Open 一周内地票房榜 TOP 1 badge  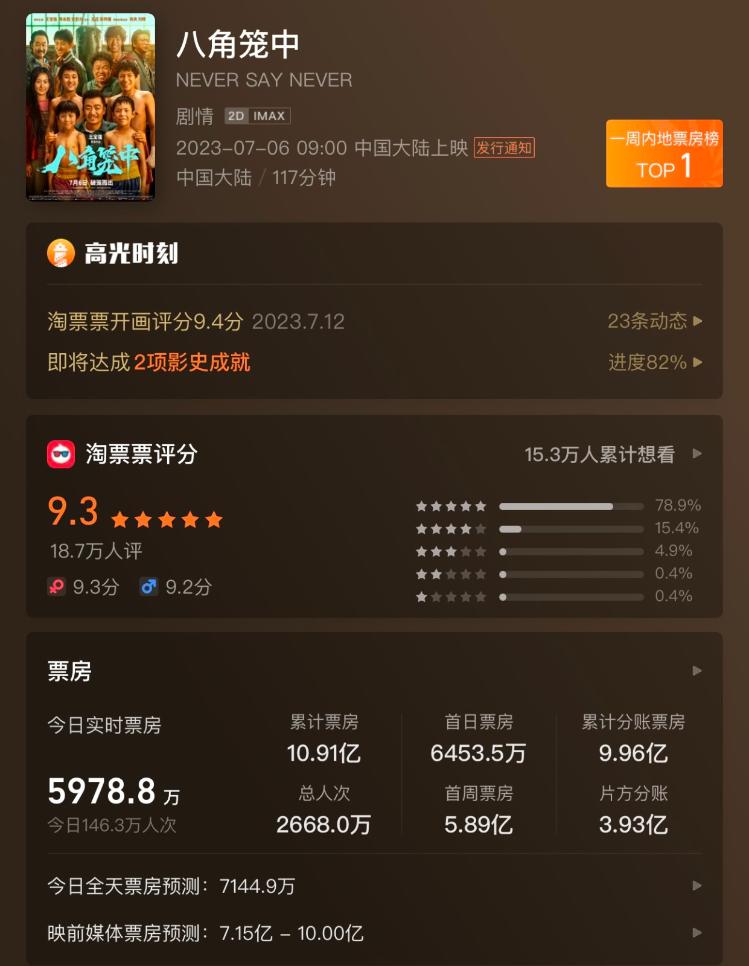pos(664,154)
